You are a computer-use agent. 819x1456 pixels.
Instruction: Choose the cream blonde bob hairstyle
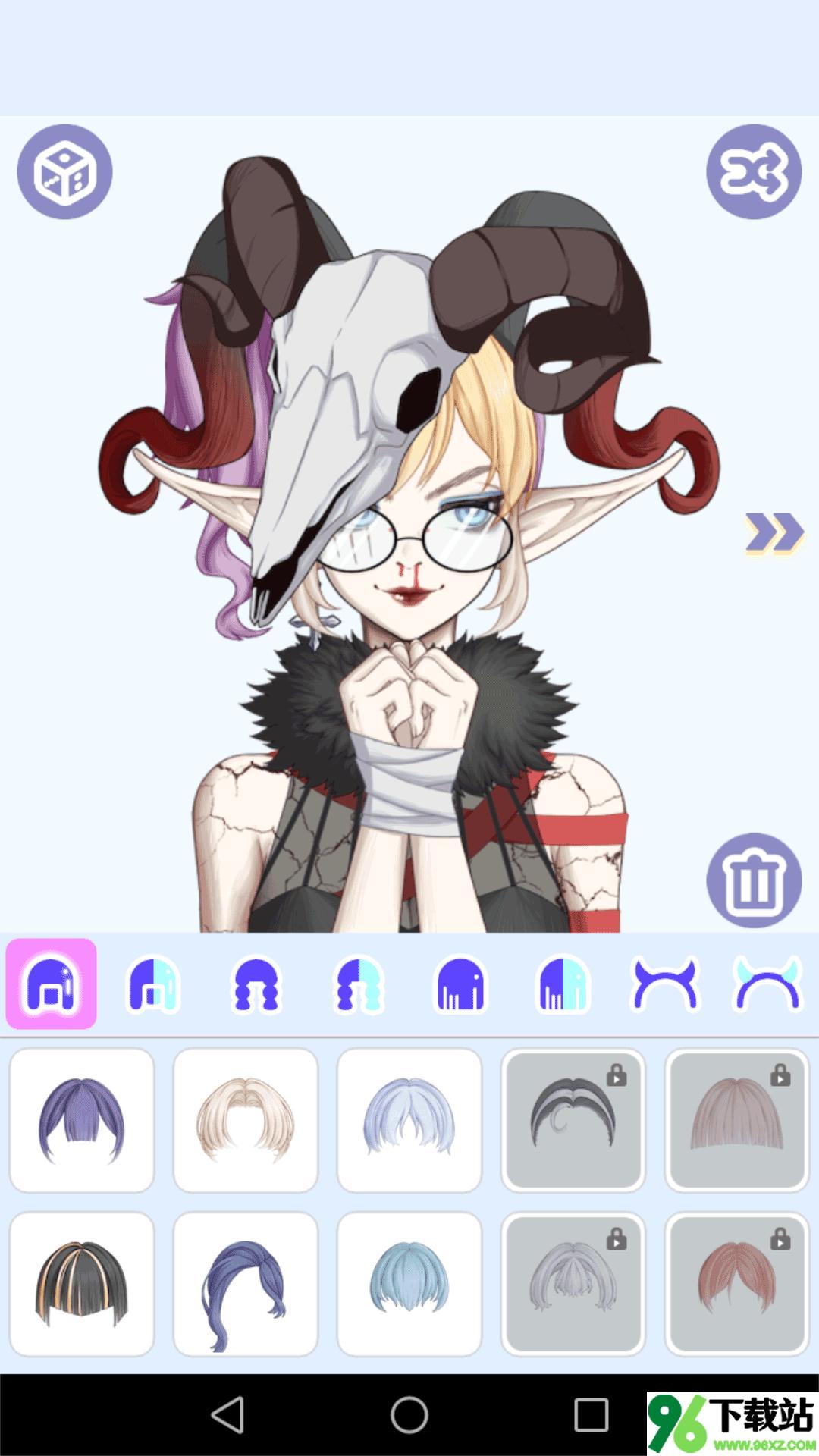pyautogui.click(x=246, y=1120)
